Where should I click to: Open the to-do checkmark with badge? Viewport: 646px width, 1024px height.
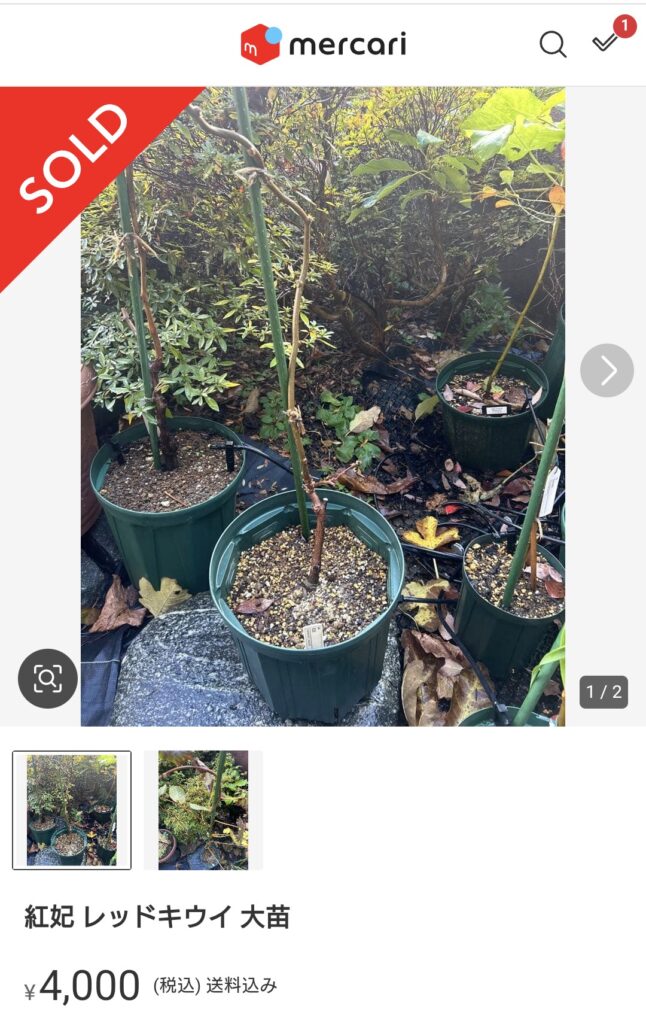click(605, 43)
